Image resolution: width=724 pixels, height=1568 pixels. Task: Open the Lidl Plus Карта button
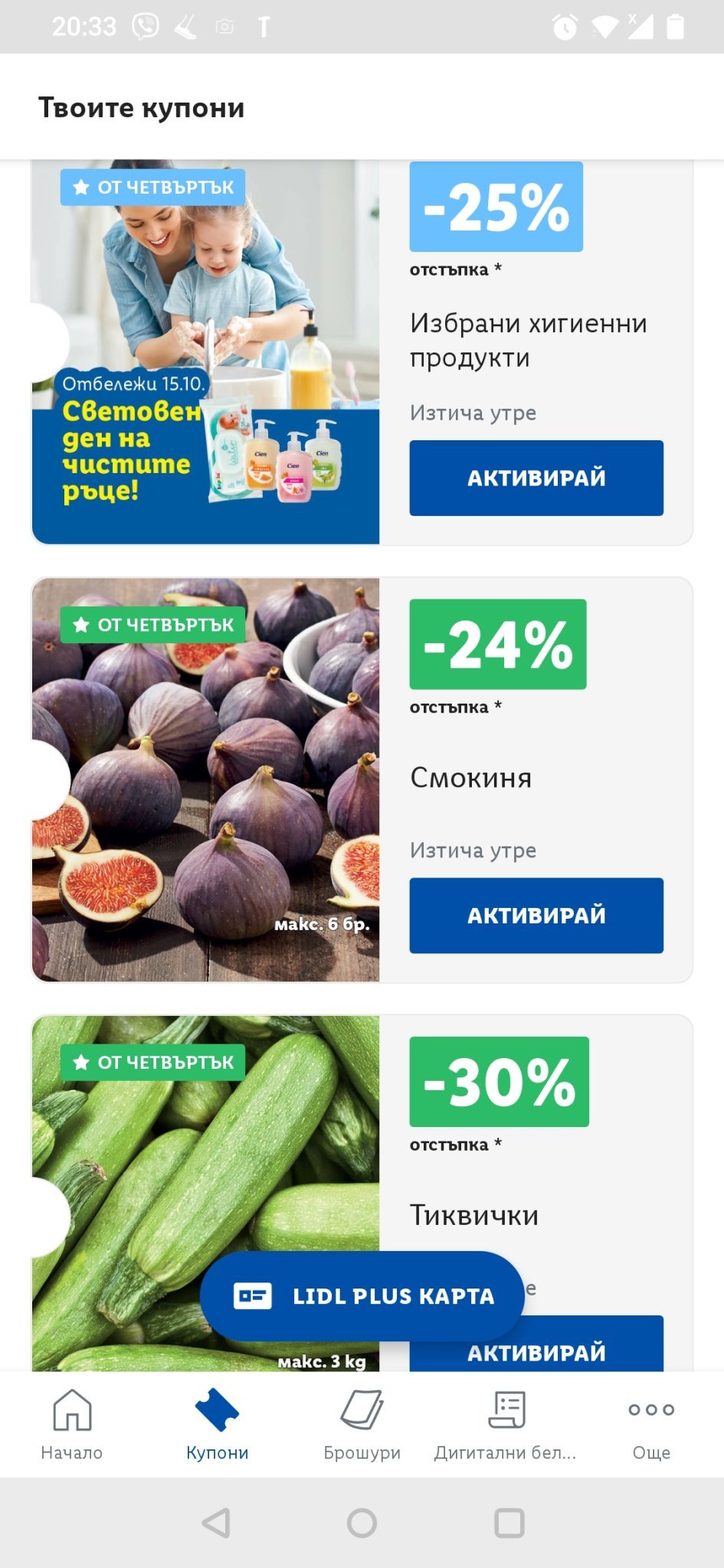click(362, 1295)
